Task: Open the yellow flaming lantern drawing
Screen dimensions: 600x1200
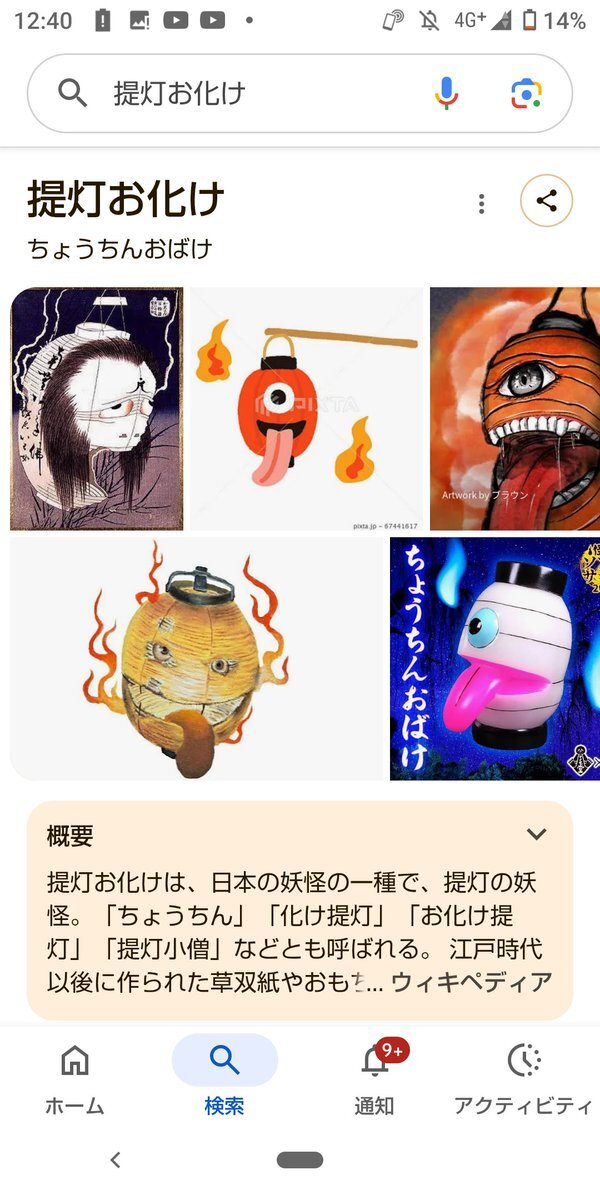Action: pyautogui.click(x=196, y=658)
